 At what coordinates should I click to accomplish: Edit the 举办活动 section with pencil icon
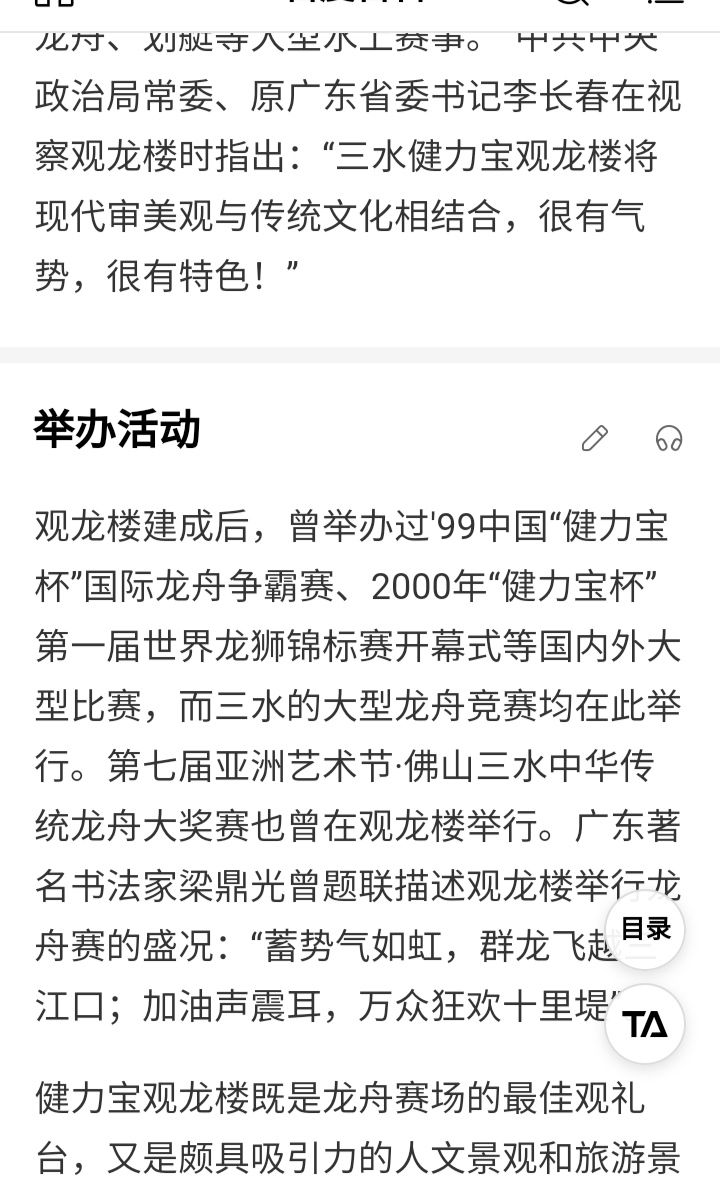coord(595,438)
